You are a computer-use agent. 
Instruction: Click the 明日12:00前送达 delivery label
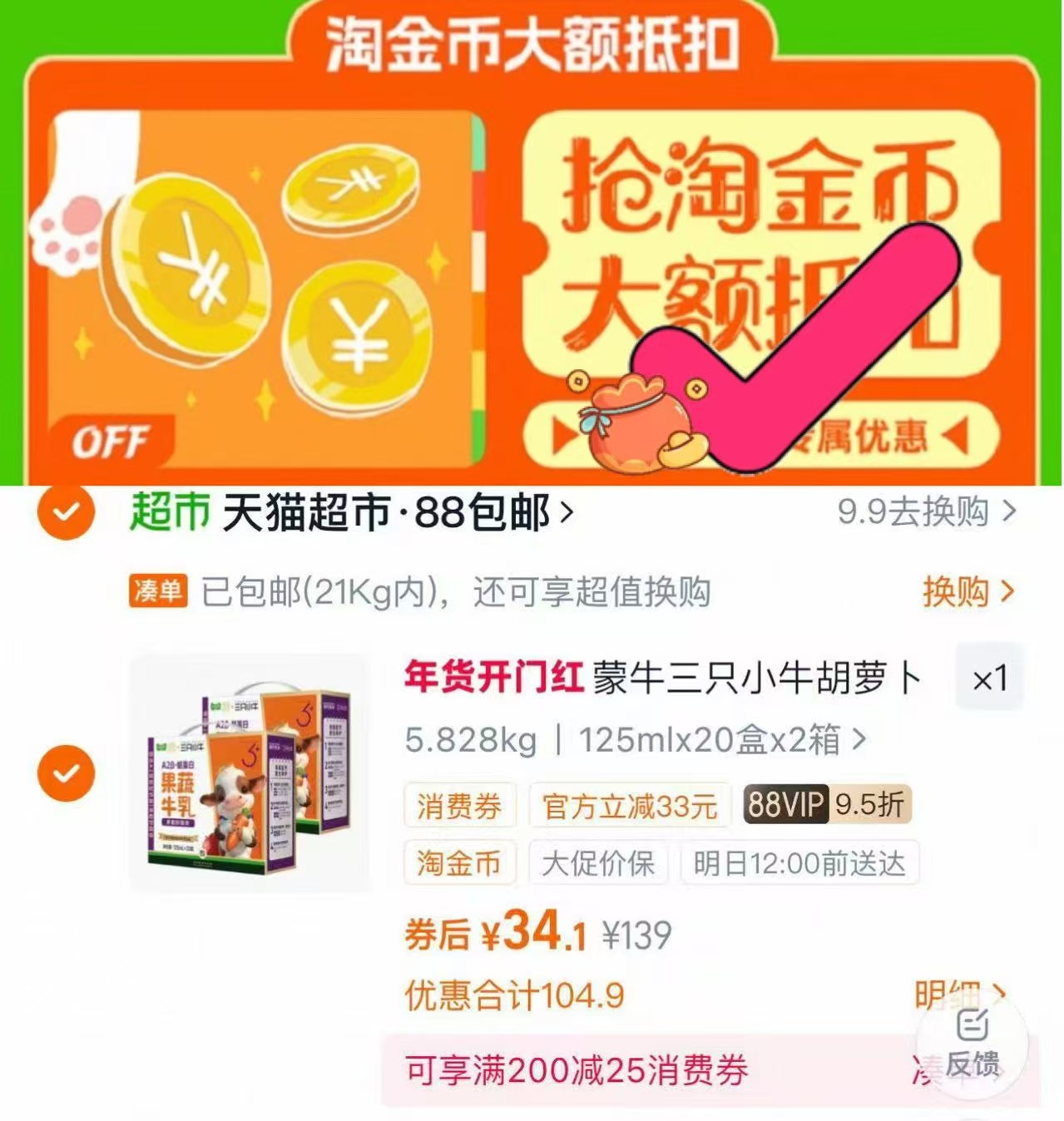799,865
